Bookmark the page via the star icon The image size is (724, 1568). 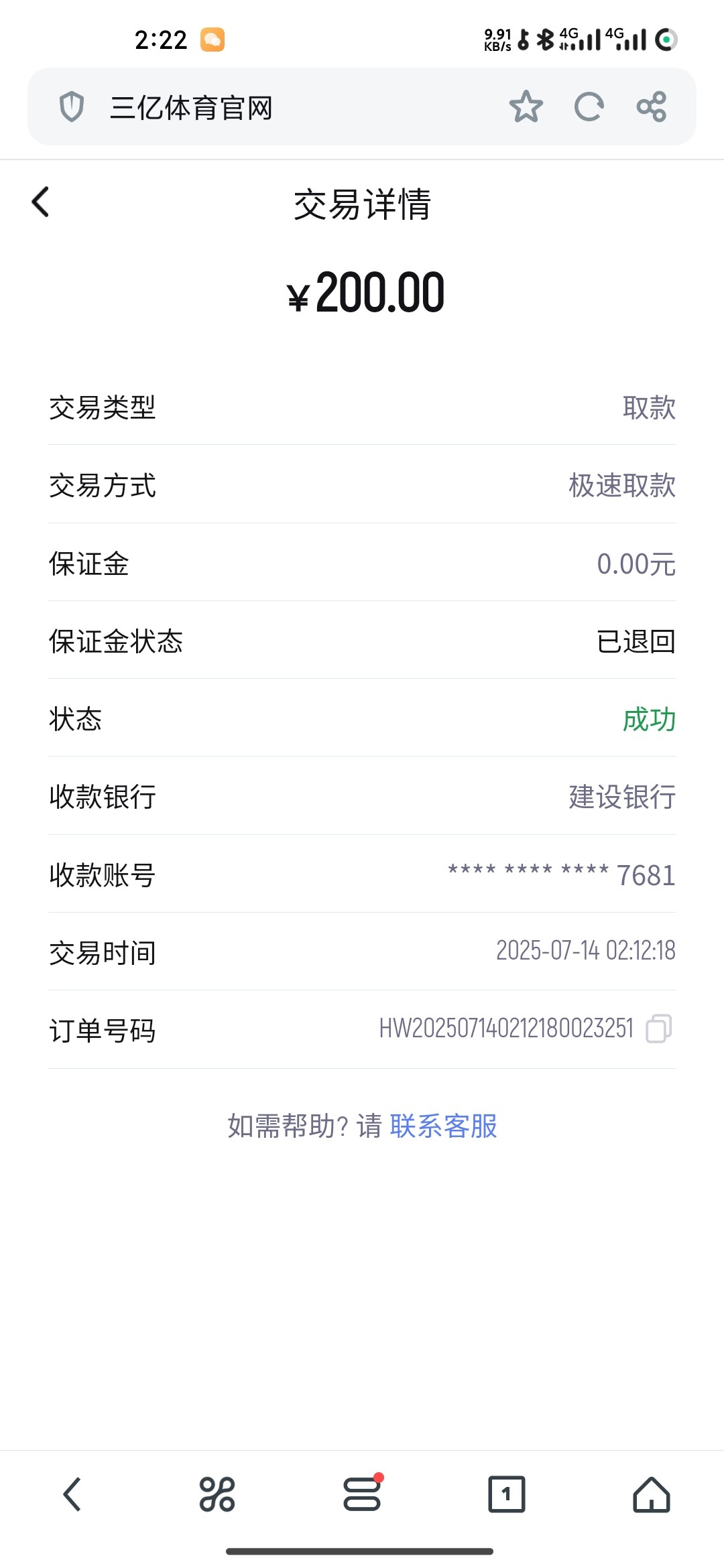pos(527,108)
